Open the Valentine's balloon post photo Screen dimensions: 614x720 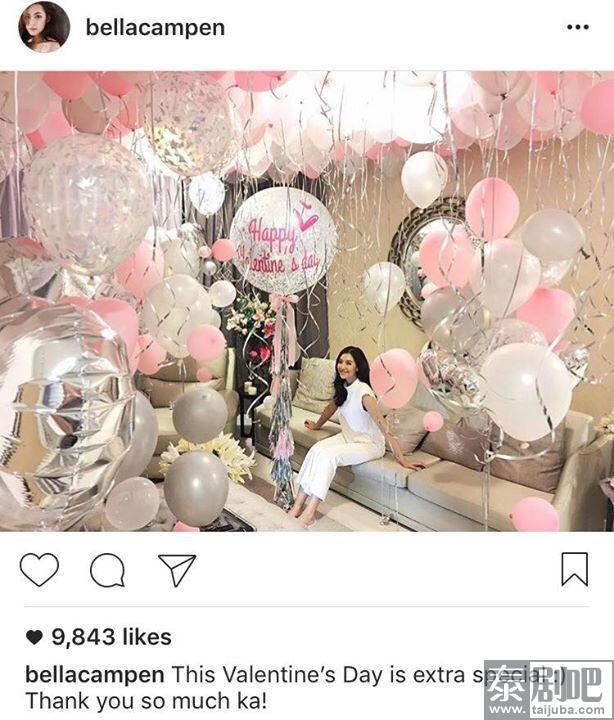click(x=307, y=300)
